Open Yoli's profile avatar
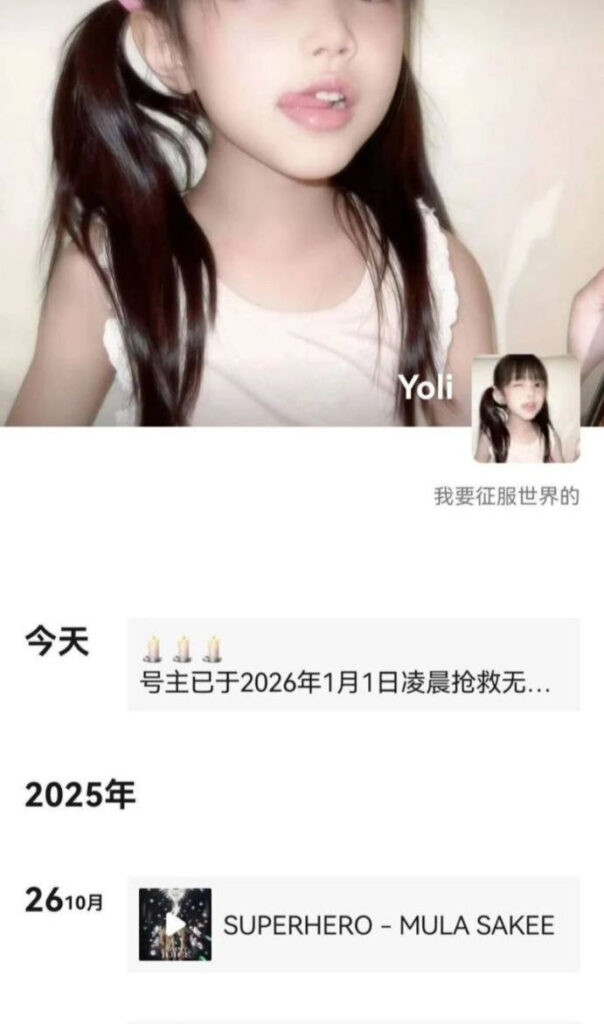Screen dimensions: 604x1024 pyautogui.click(x=526, y=409)
